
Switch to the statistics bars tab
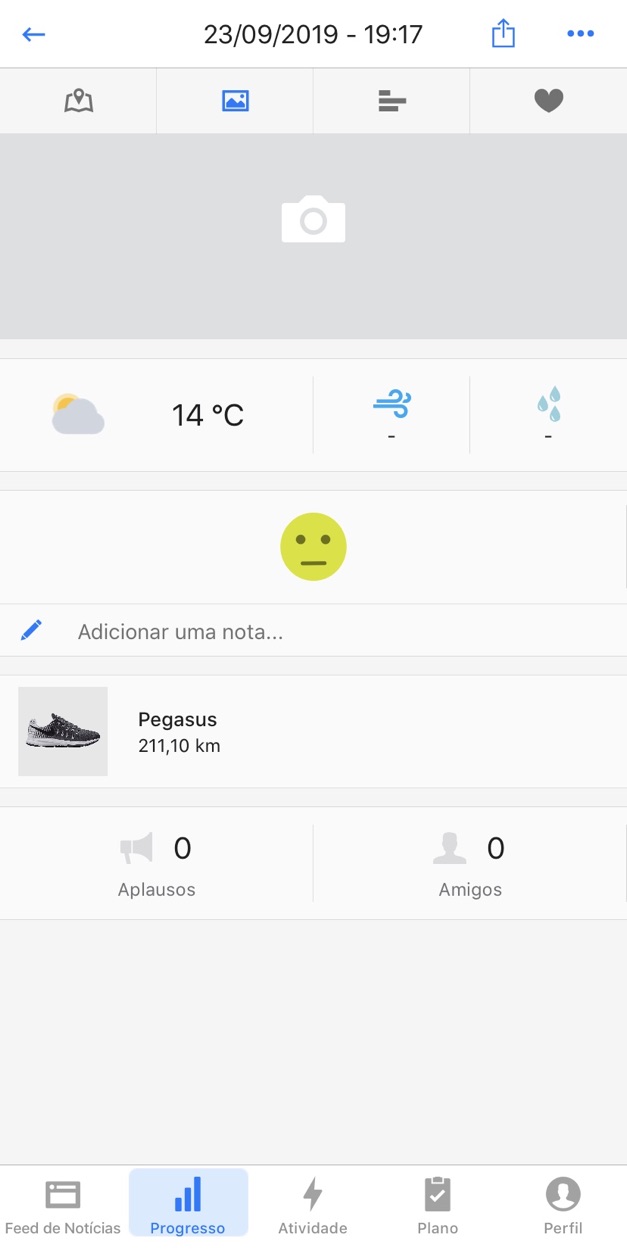point(391,101)
